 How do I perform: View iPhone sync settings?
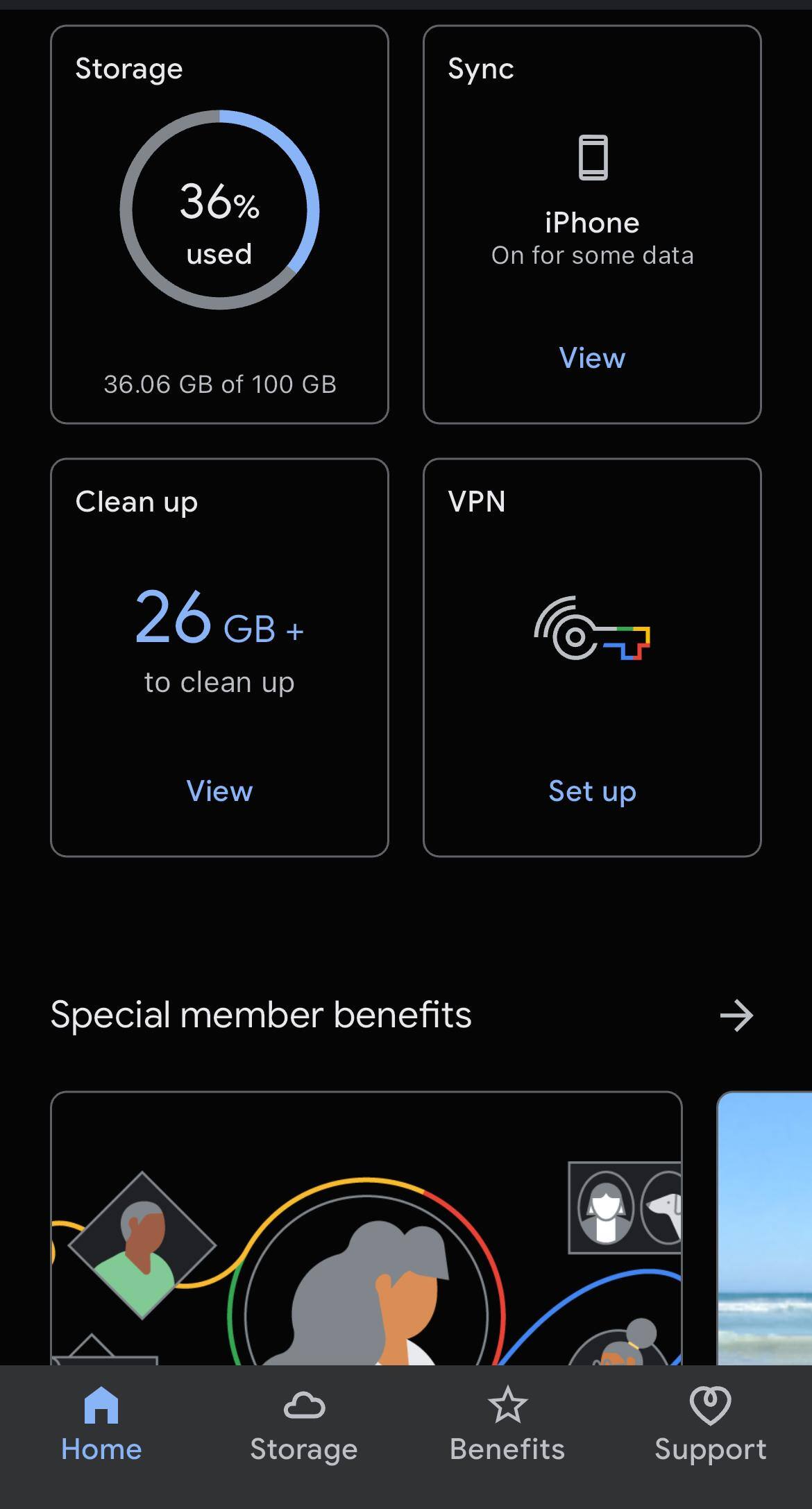click(x=592, y=358)
